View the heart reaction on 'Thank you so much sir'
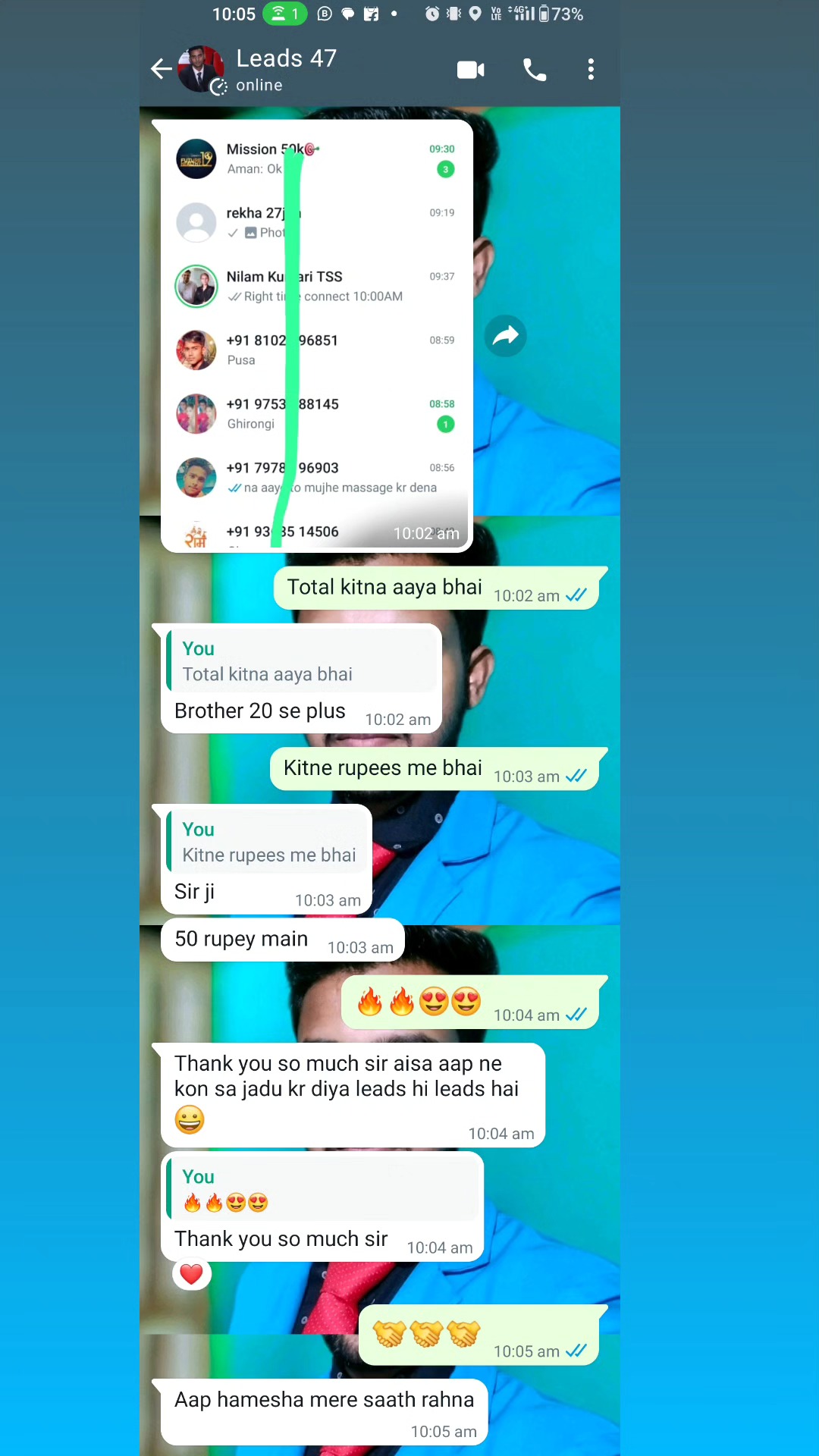This screenshot has width=819, height=1456. click(x=191, y=1275)
